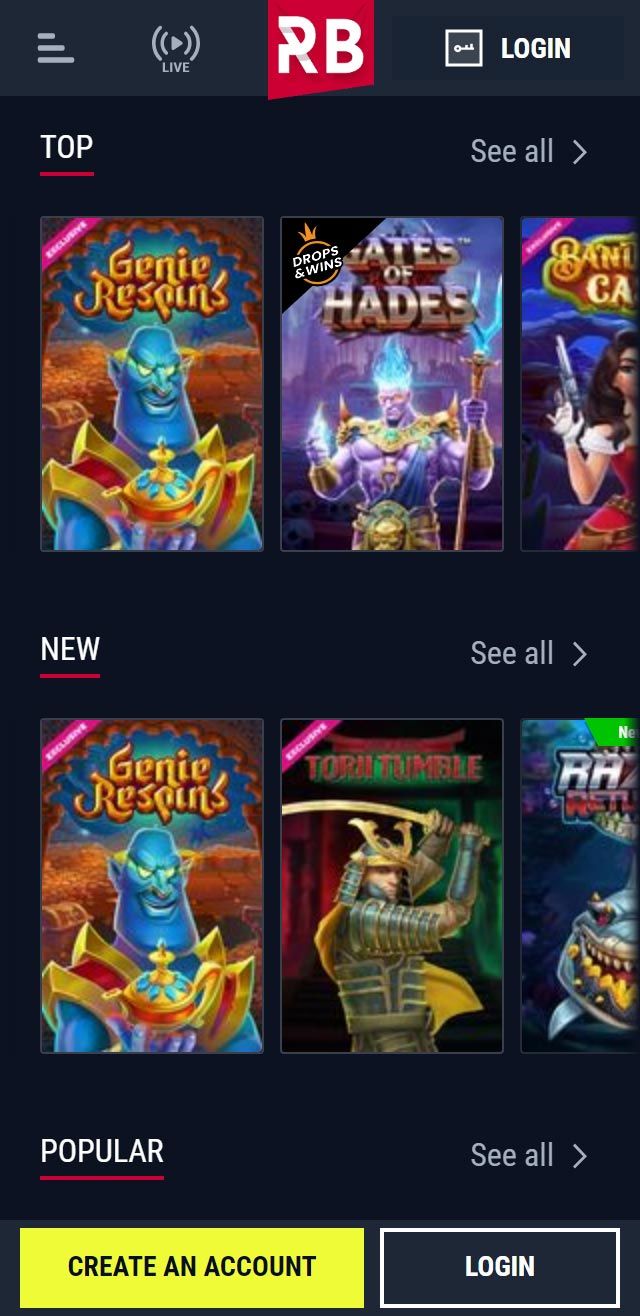Tap Create an Account button
Screen dimensions: 640x1316
pos(192,1267)
